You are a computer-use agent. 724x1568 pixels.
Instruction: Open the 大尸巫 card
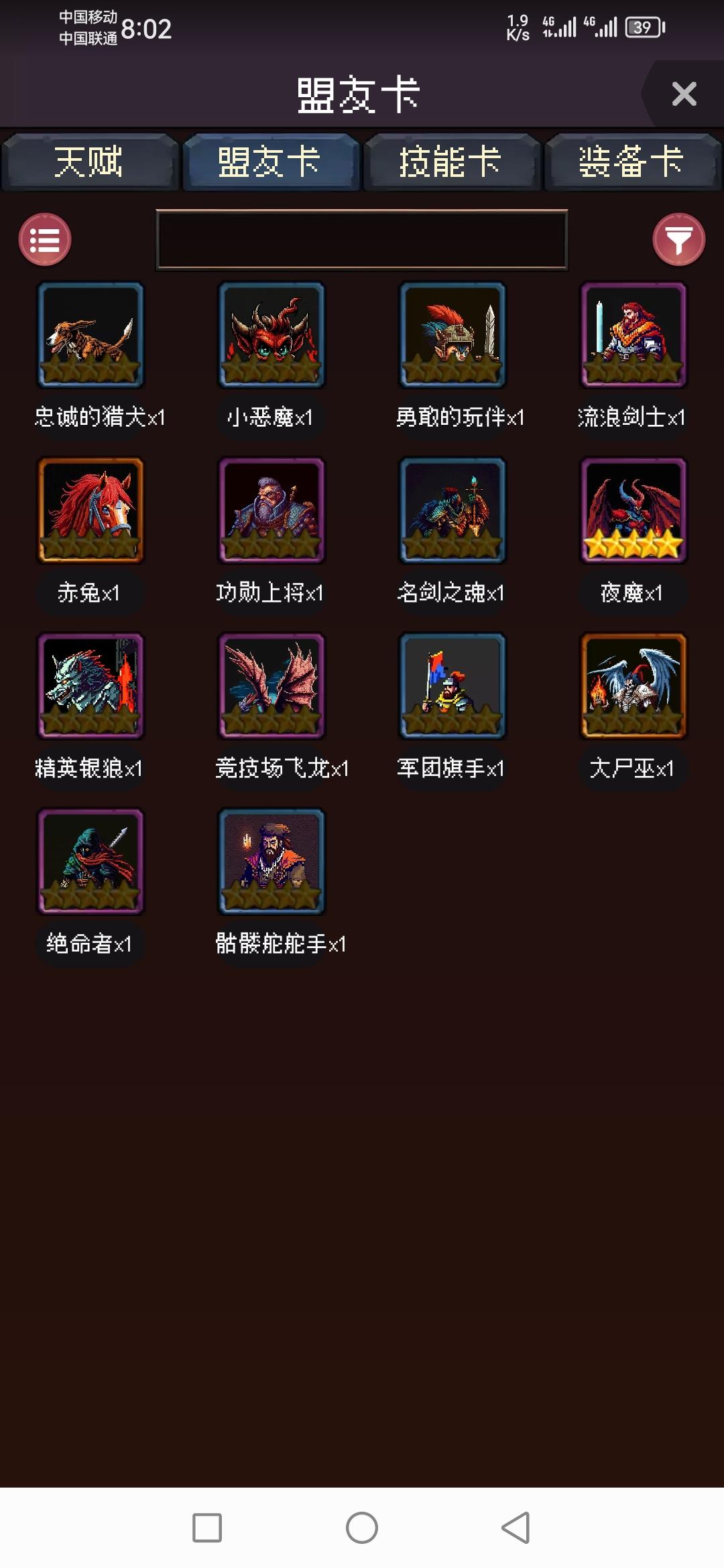pyautogui.click(x=632, y=687)
